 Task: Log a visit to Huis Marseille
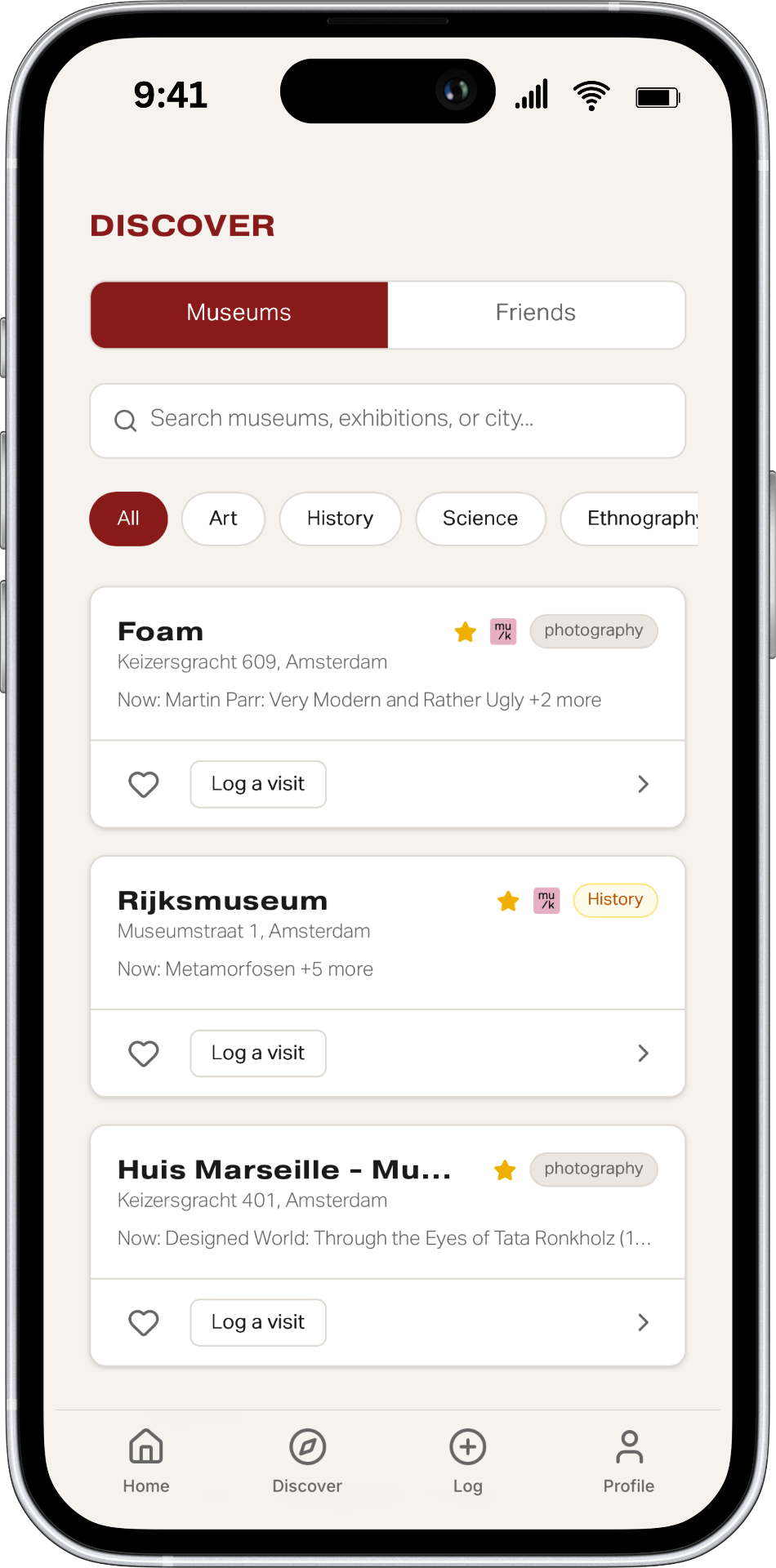point(258,1322)
